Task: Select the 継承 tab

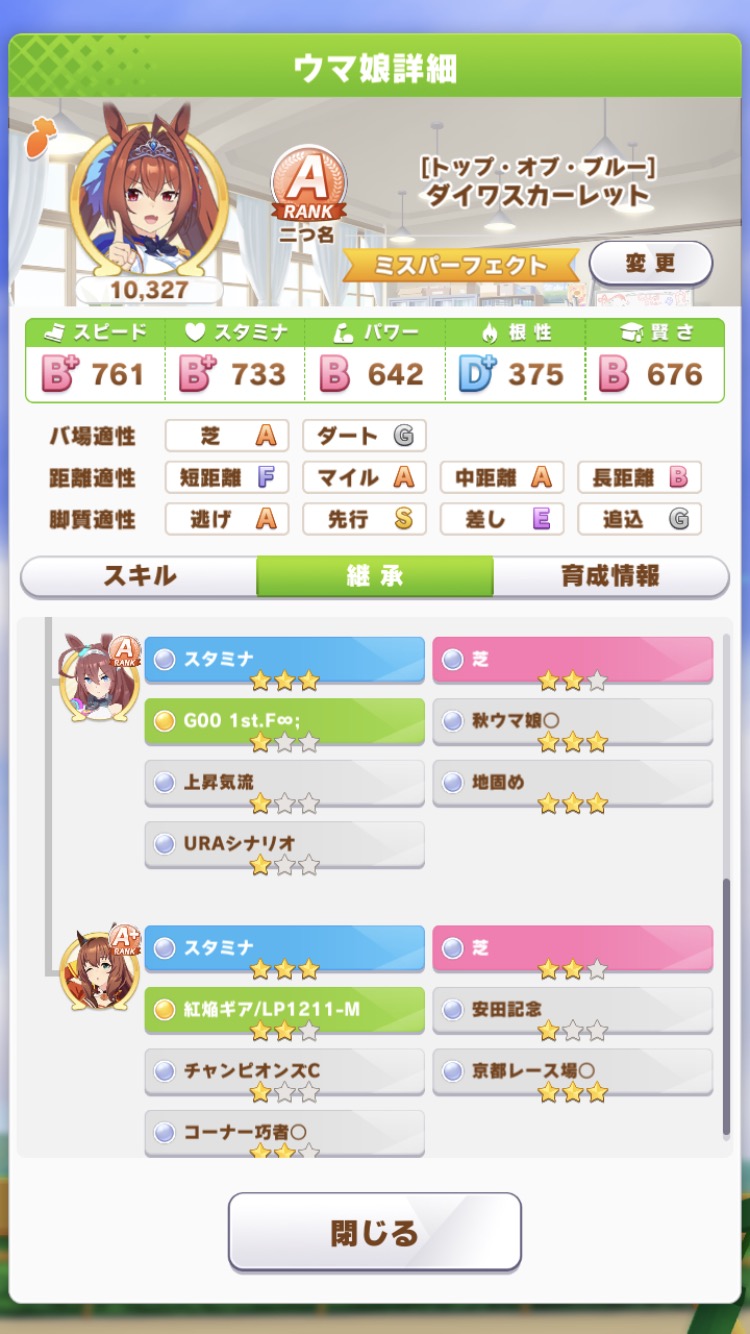Action: click(375, 576)
